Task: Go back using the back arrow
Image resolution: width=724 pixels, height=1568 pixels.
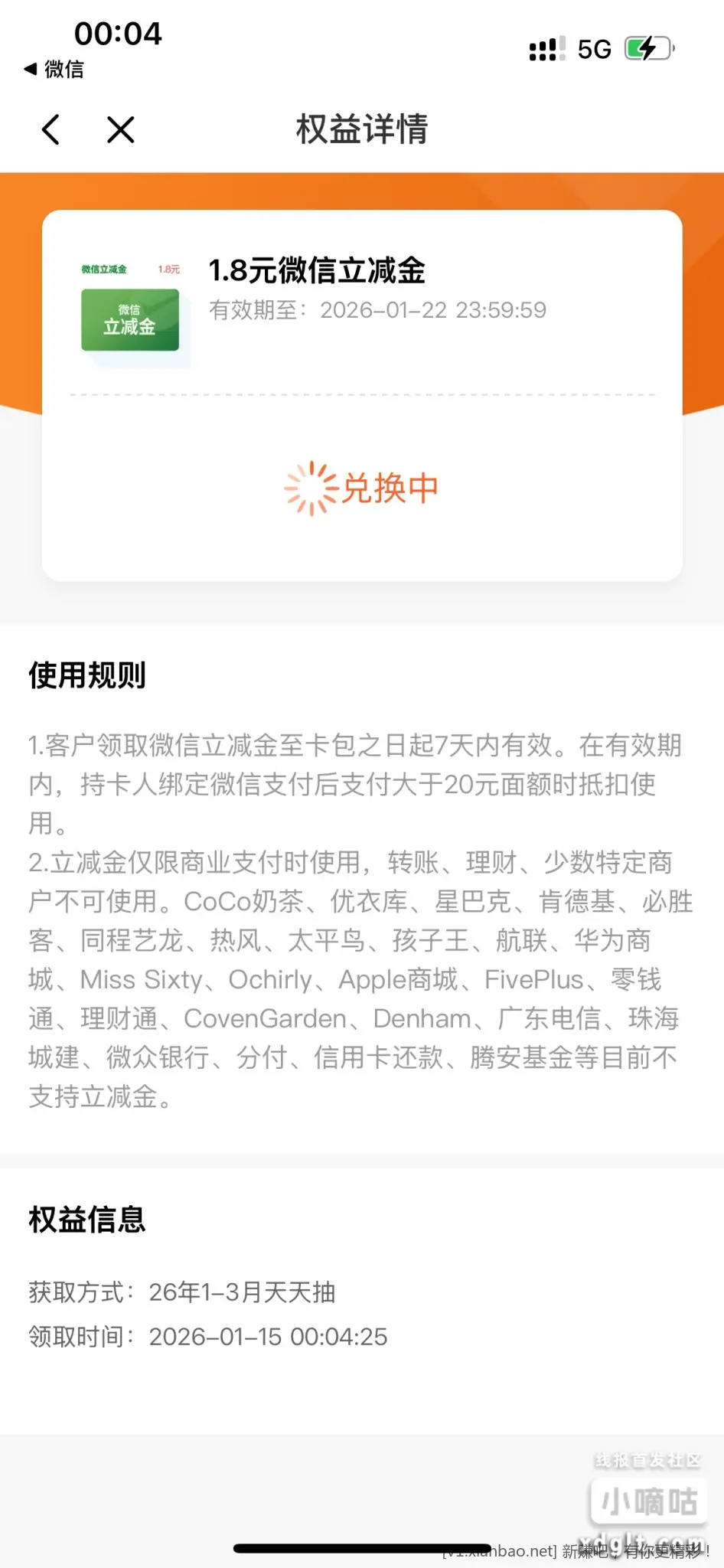Action: pos(51,129)
